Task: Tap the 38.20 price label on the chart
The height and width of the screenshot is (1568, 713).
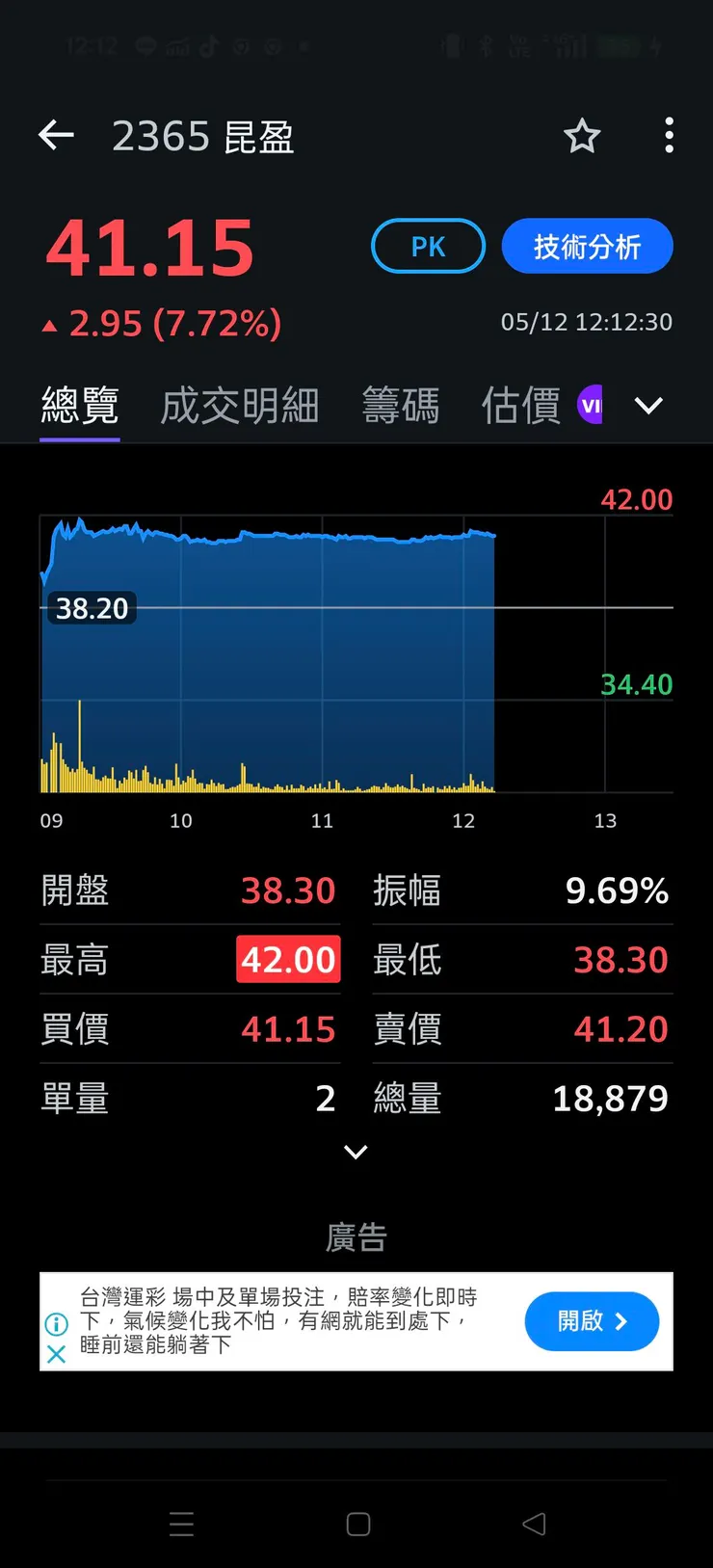Action: pyautogui.click(x=92, y=608)
